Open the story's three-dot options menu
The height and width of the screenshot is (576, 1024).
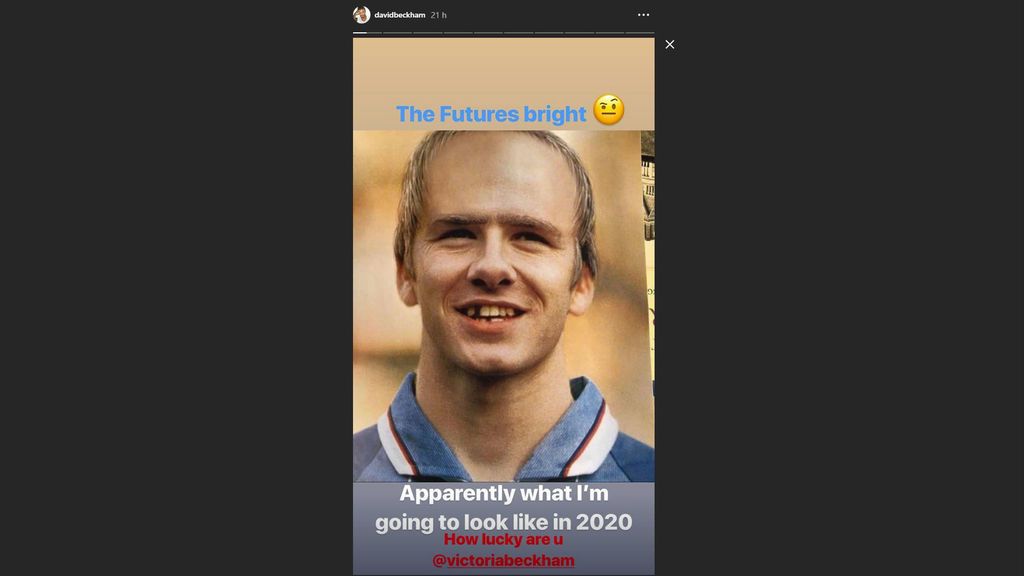tap(643, 15)
